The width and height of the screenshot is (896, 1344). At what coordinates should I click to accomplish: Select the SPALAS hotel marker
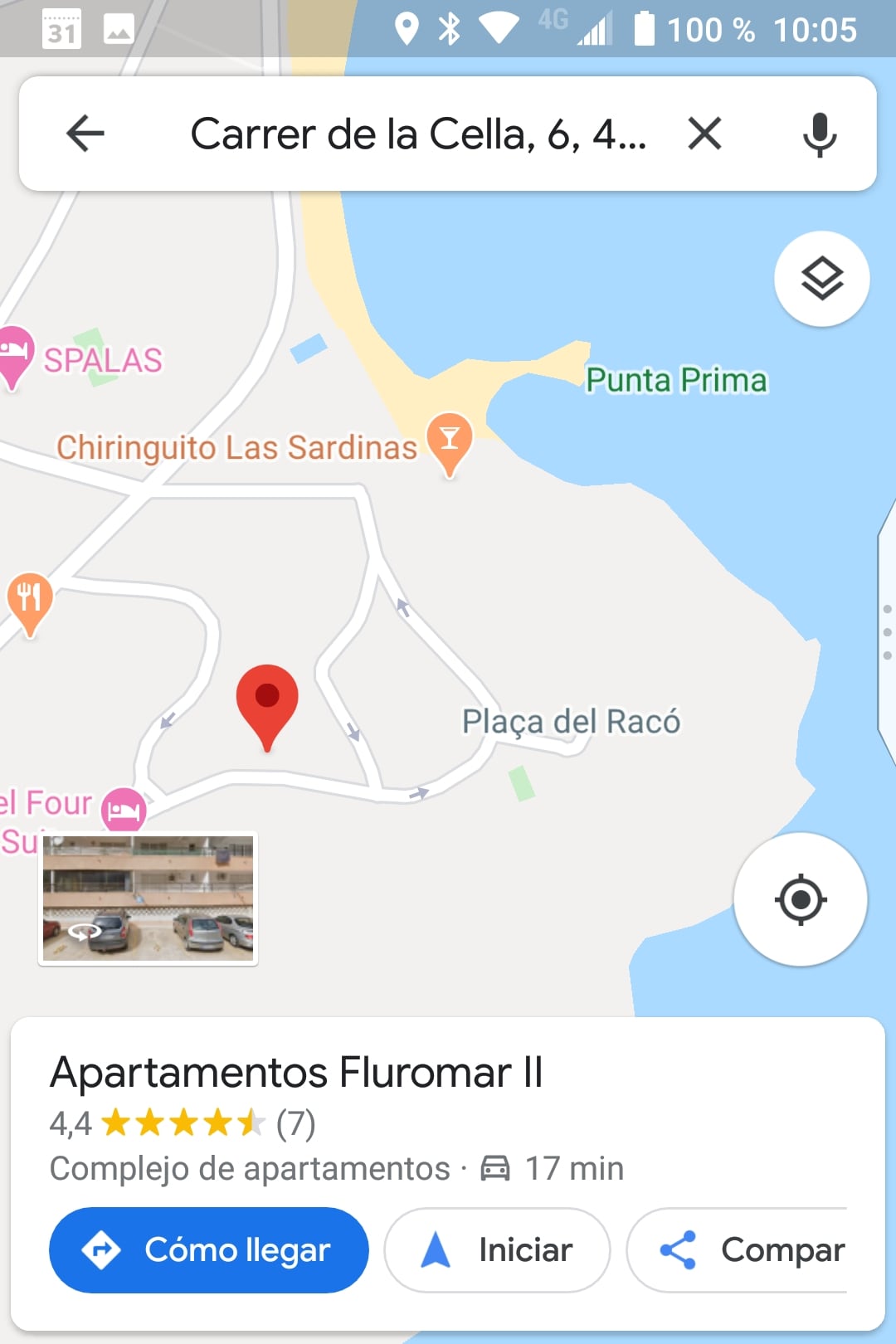coord(15,353)
